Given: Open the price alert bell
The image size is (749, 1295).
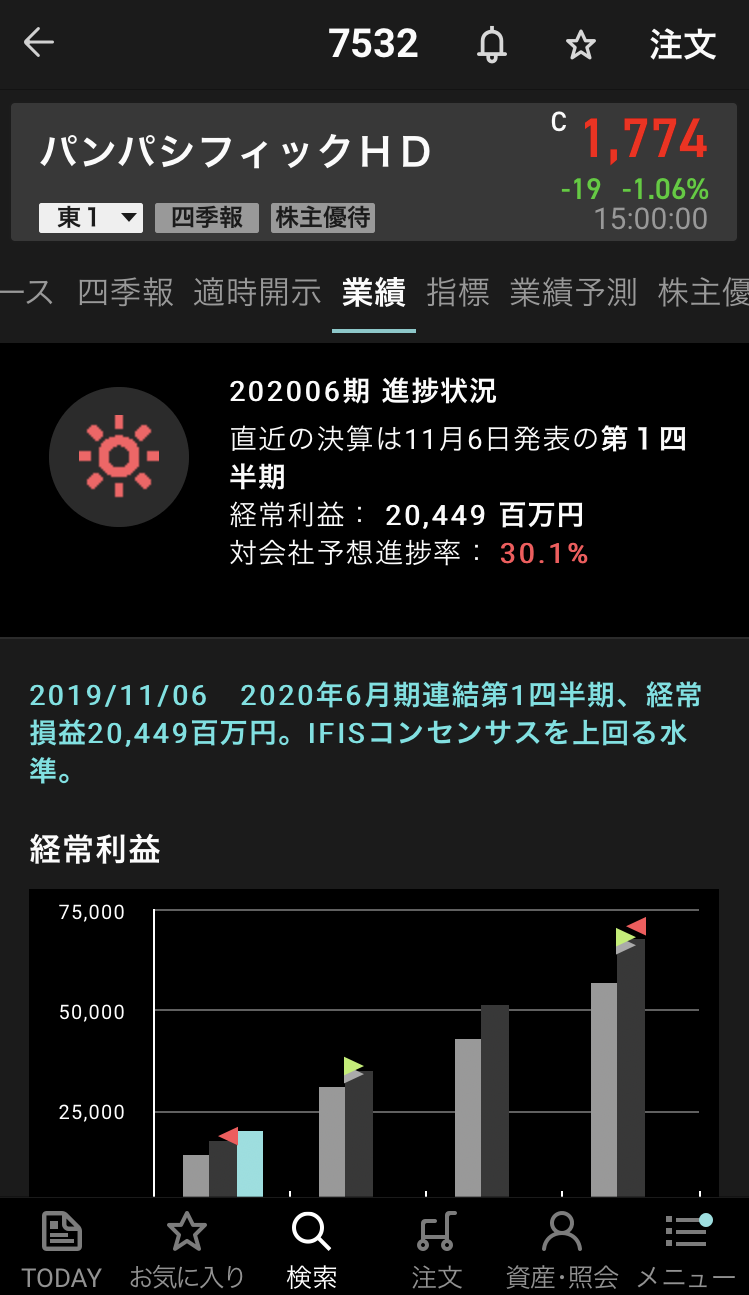Looking at the screenshot, I should tap(491, 45).
